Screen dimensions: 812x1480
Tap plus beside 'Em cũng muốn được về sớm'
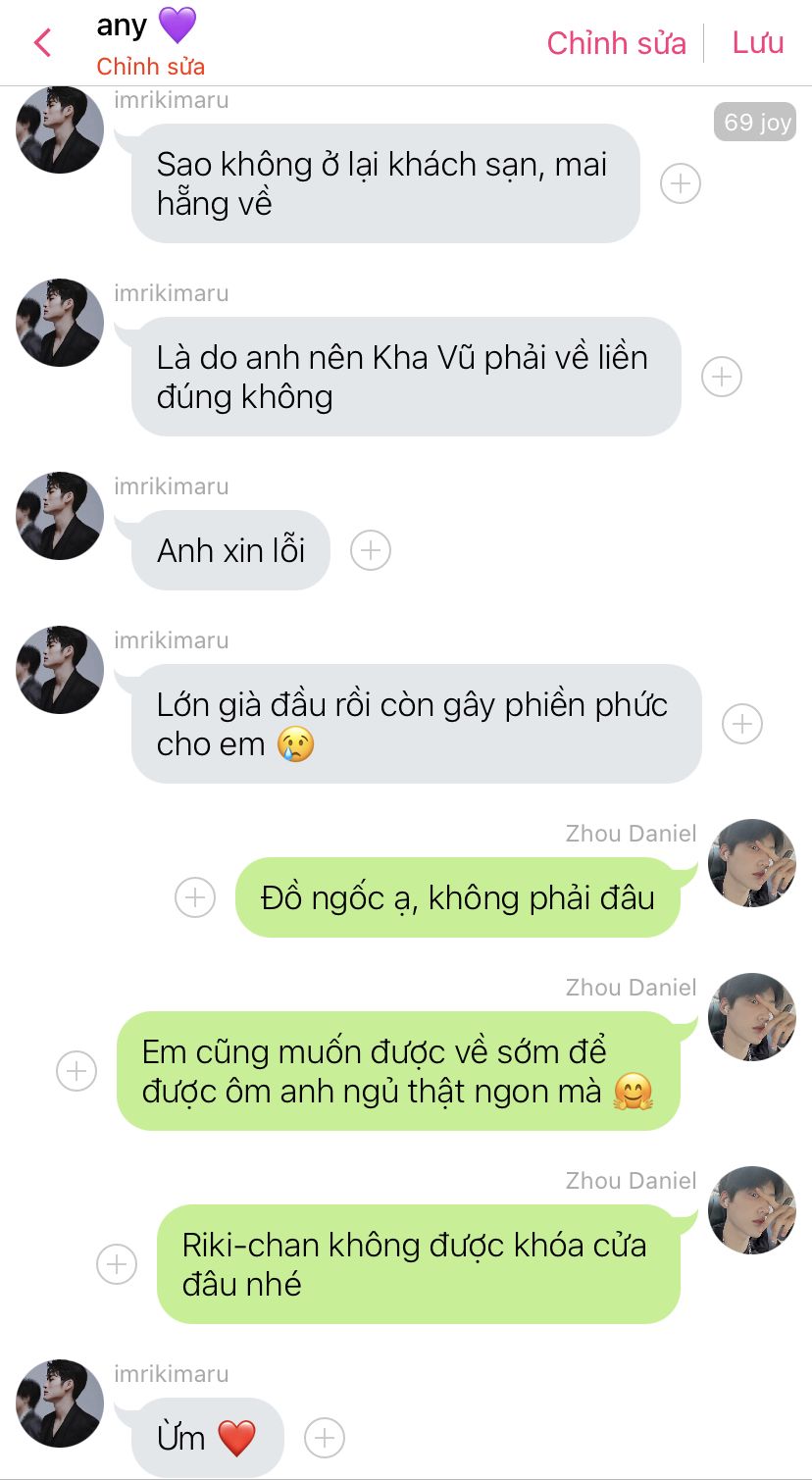76,1071
